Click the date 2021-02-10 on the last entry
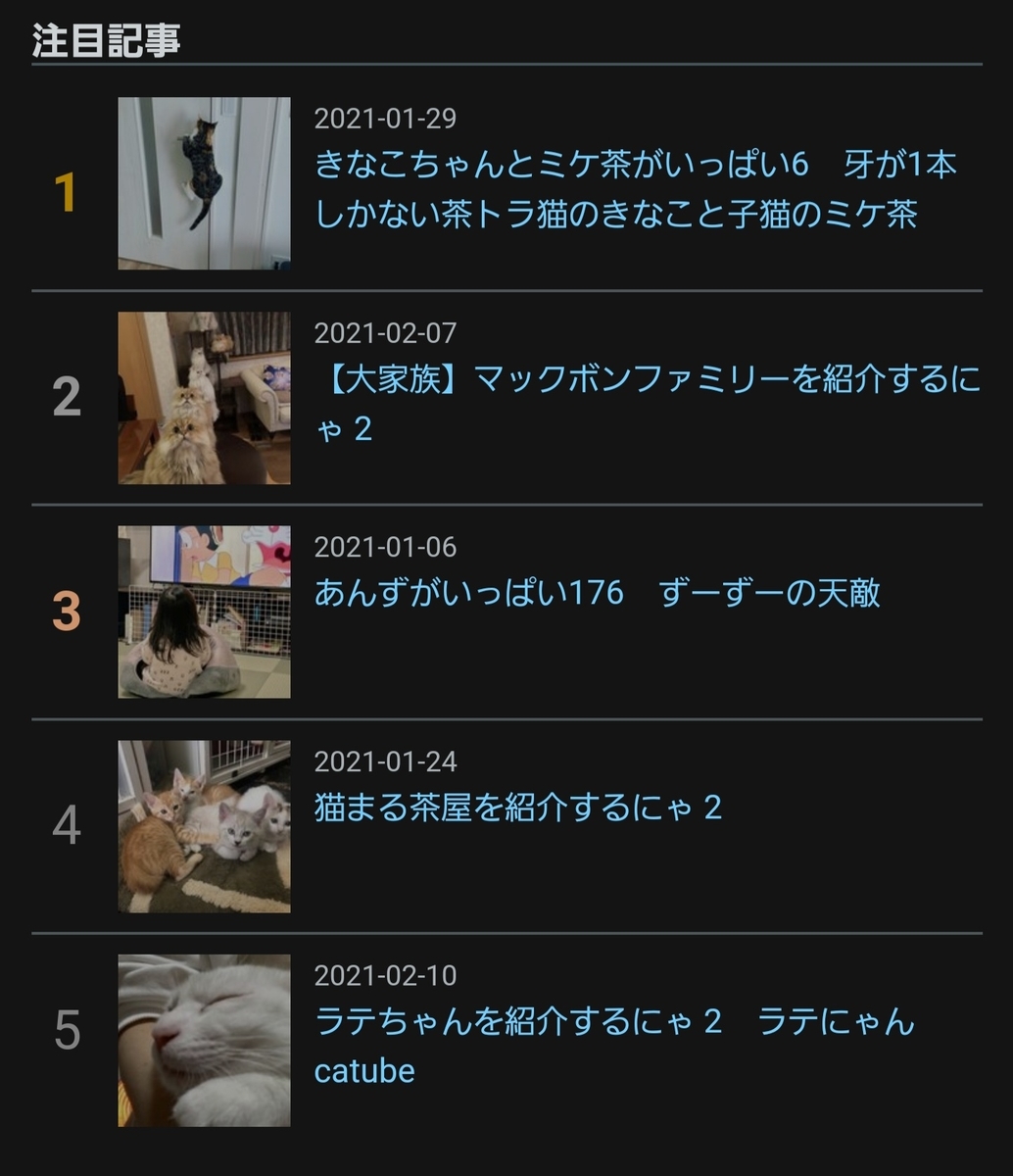The width and height of the screenshot is (1013, 1176). pos(387,975)
